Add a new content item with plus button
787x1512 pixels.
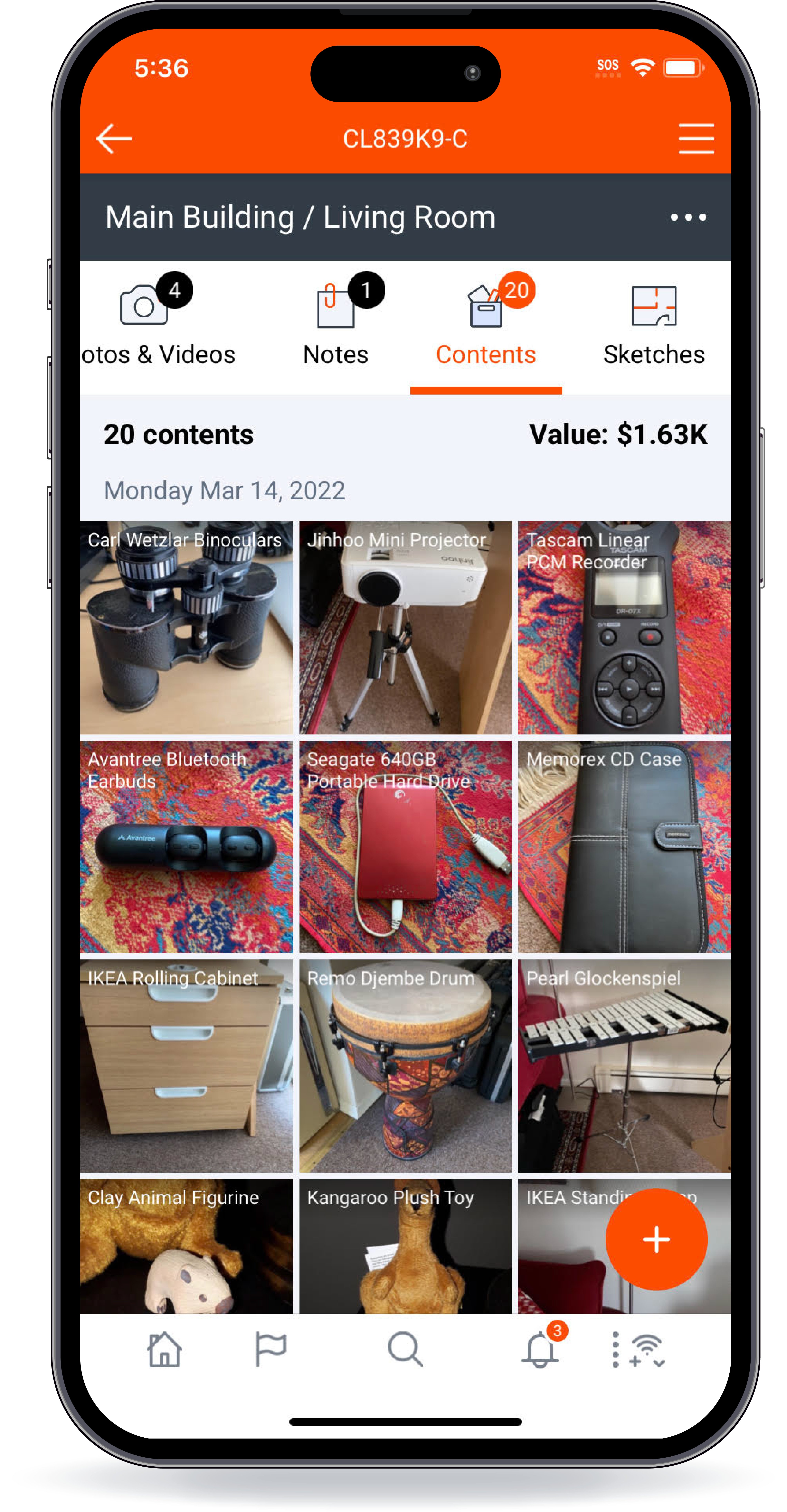(x=656, y=1239)
